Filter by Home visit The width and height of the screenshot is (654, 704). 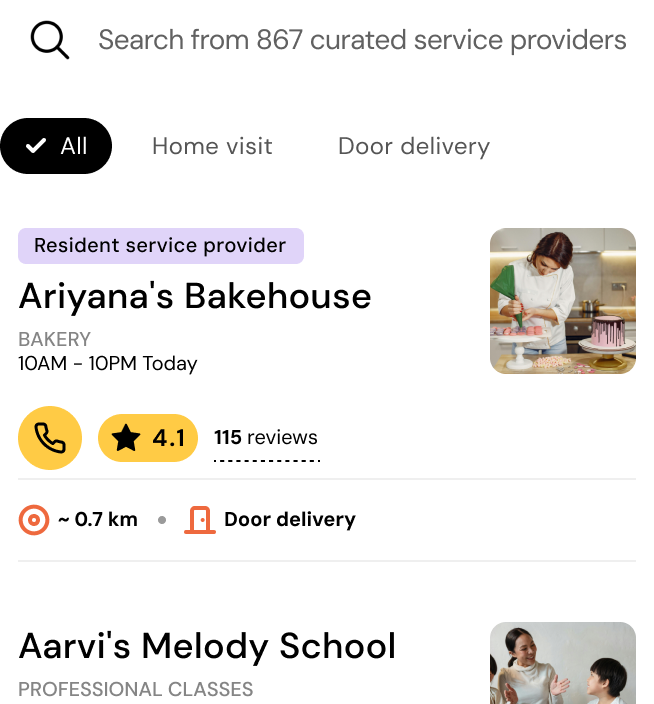[212, 146]
